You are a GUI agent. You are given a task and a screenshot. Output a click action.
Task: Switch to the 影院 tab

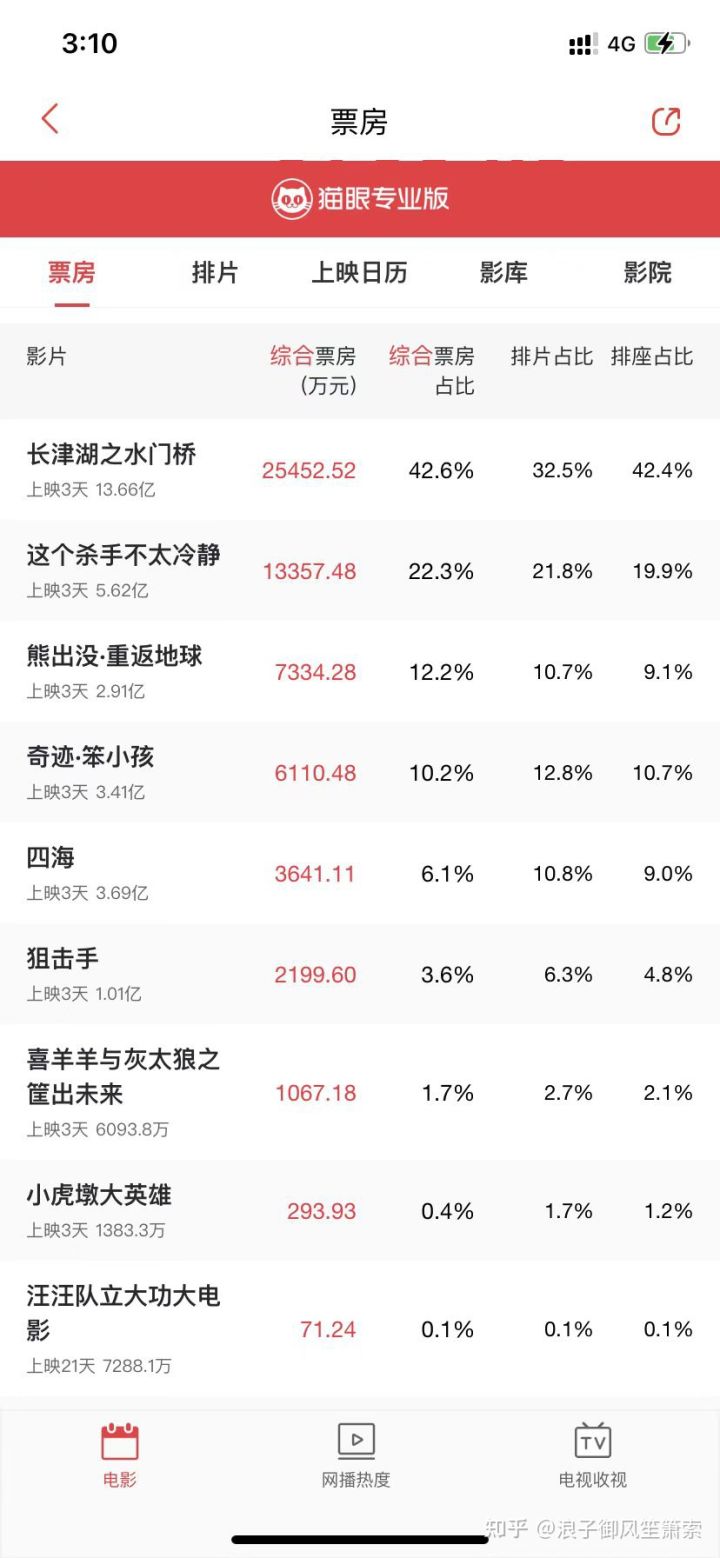click(647, 272)
